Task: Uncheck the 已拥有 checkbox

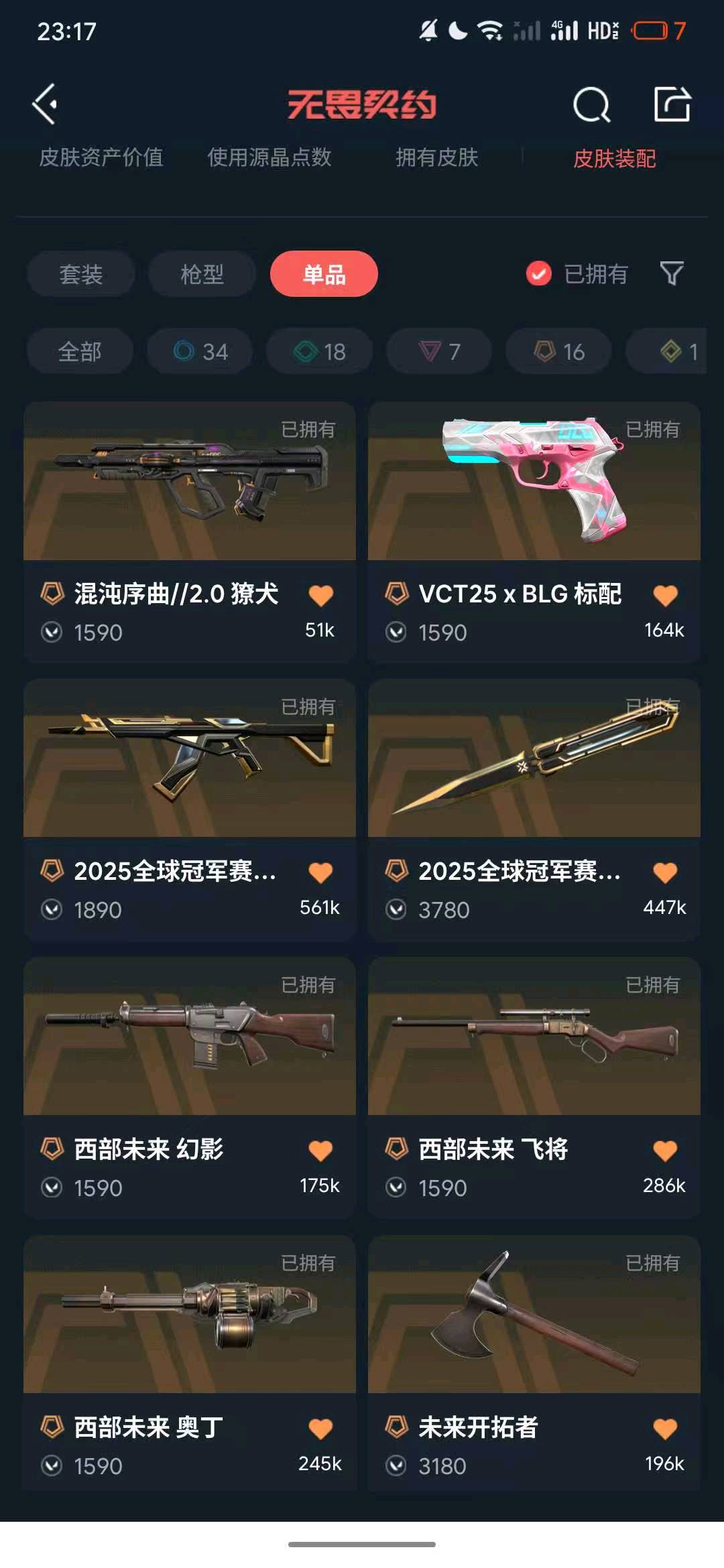Action: pos(538,273)
